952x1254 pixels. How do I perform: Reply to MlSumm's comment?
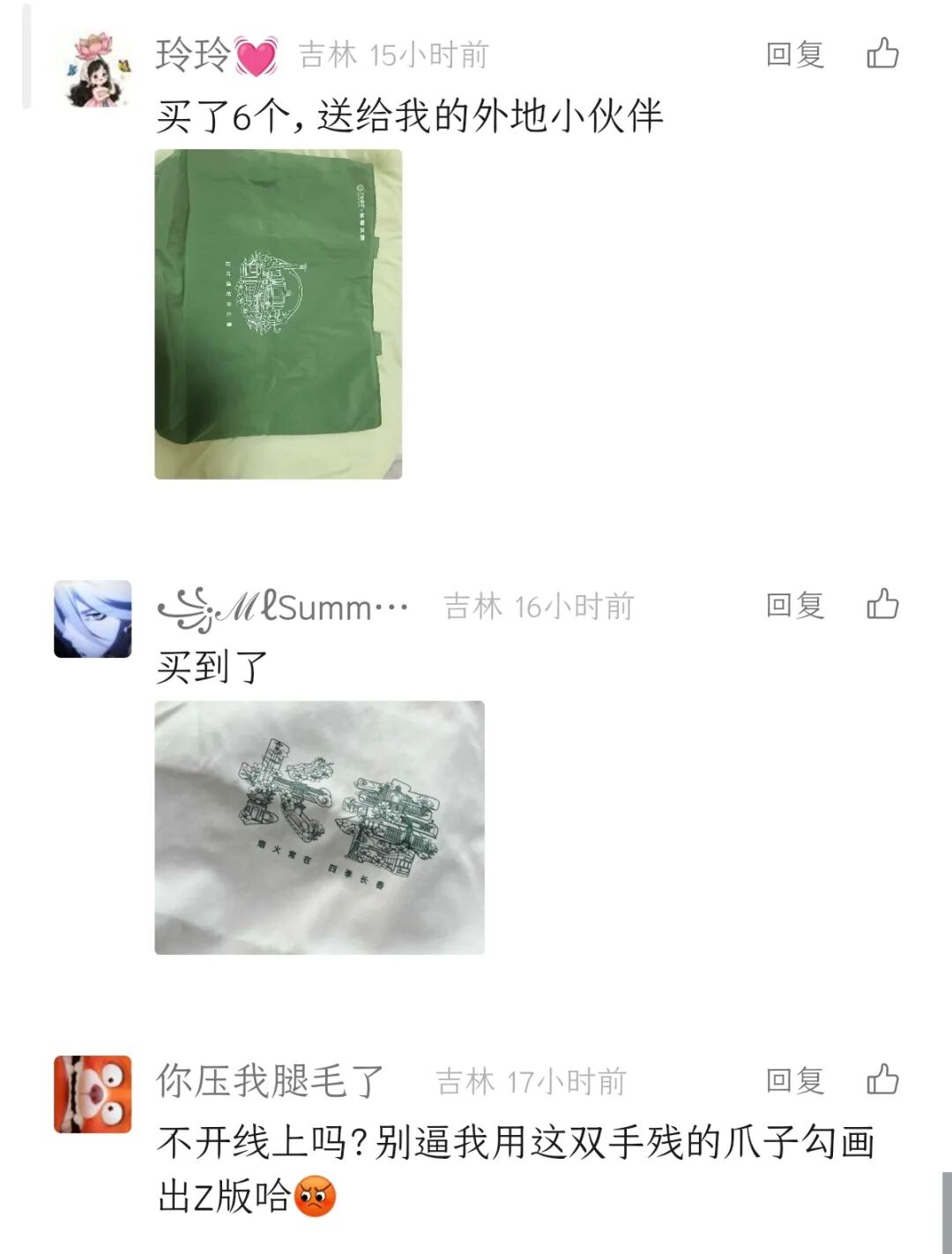[794, 606]
